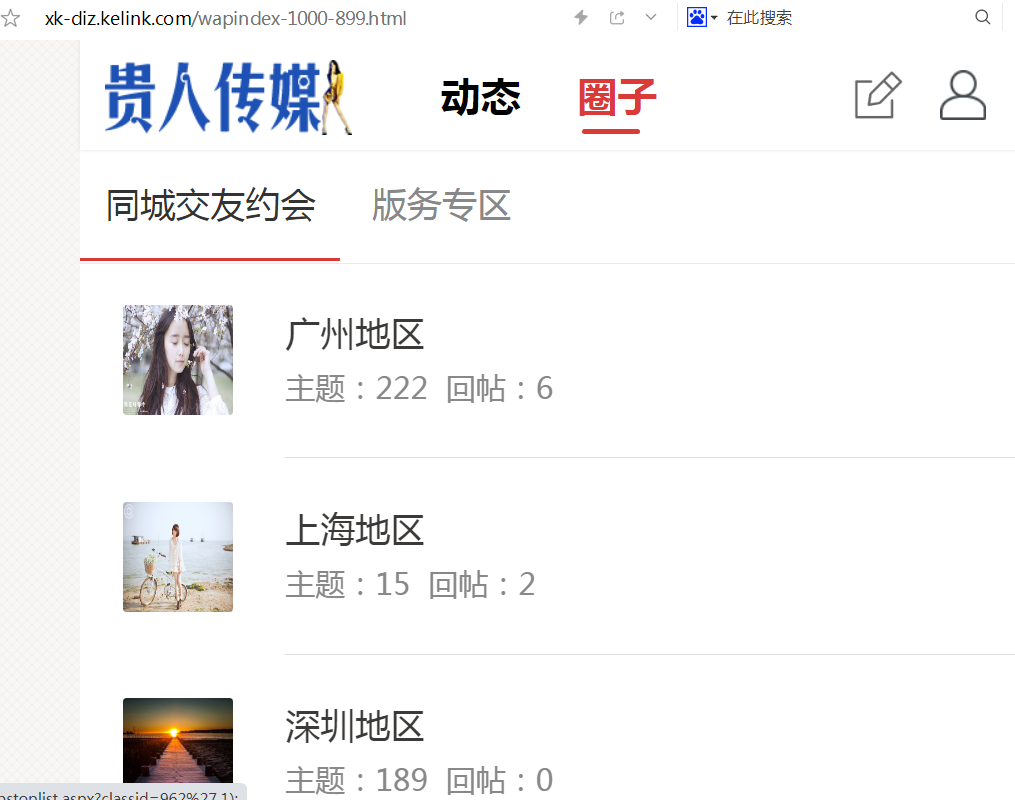Open the Baidu search engine selector
This screenshot has width=1015, height=800.
point(702,17)
